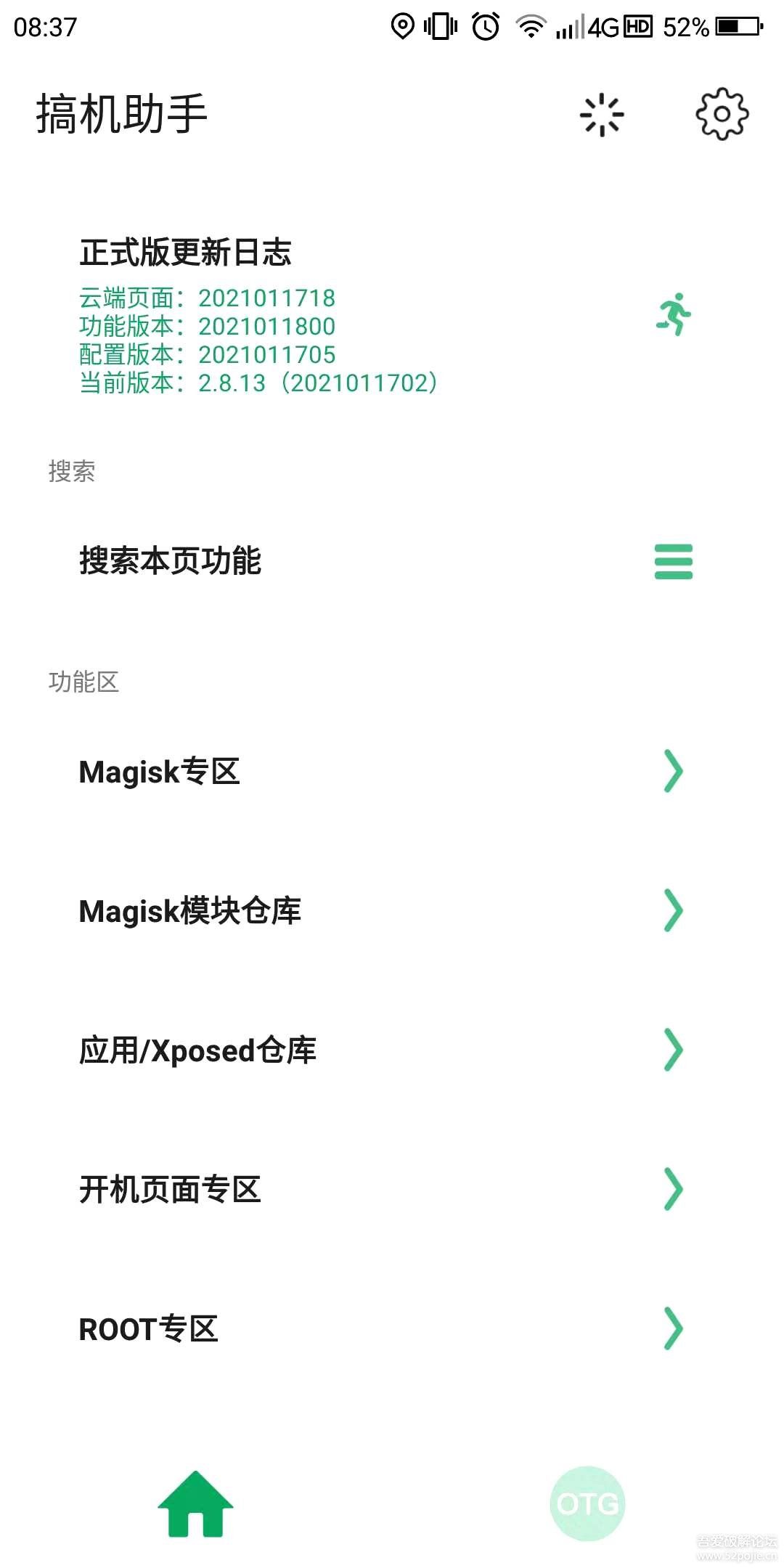784x1568 pixels.
Task: Tap the loading spinner icon in header
Action: (602, 115)
